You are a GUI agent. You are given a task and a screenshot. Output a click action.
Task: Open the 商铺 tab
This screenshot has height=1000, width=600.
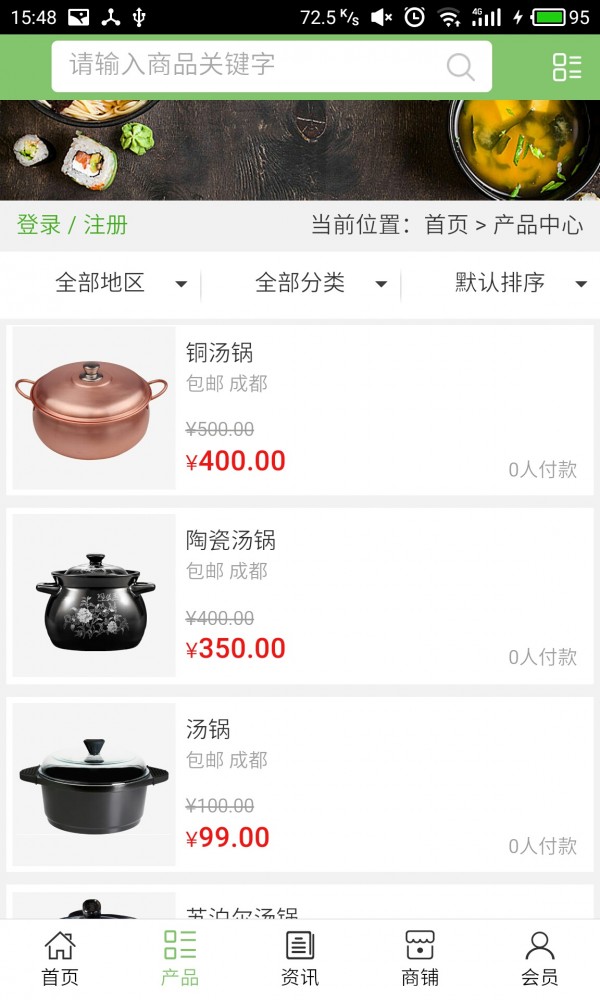pyautogui.click(x=420, y=958)
